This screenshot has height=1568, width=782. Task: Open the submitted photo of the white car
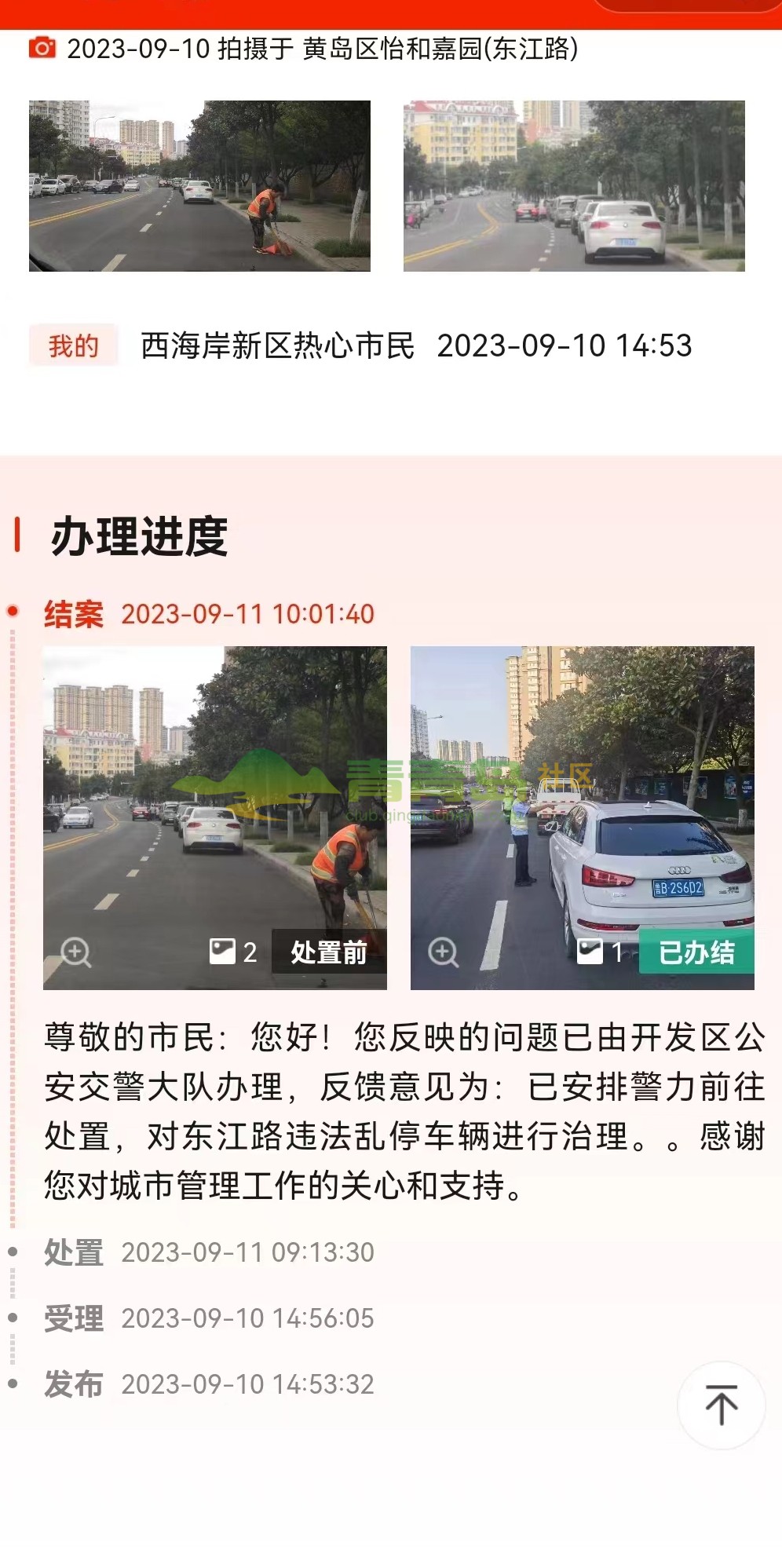[574, 186]
